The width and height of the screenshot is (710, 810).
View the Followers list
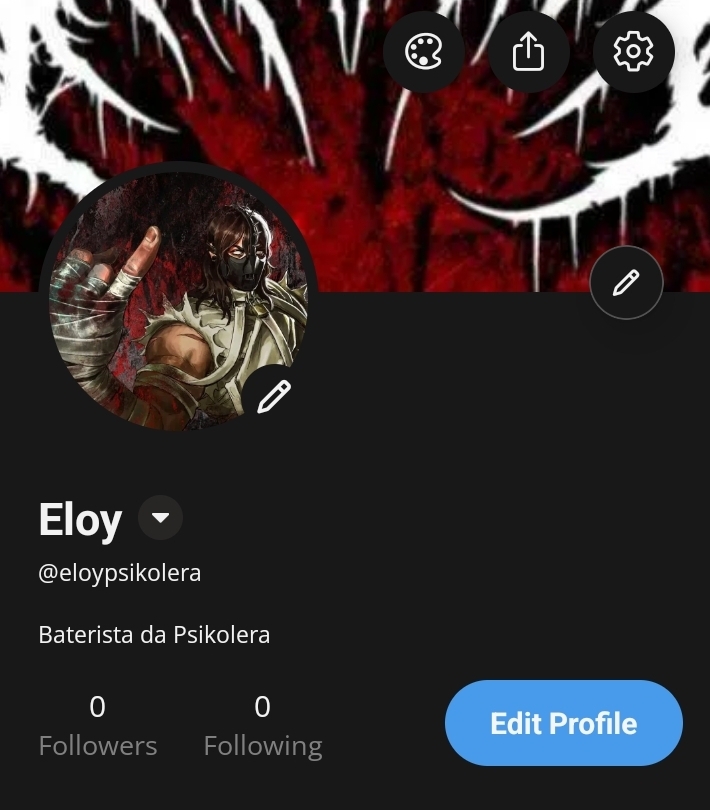98,726
